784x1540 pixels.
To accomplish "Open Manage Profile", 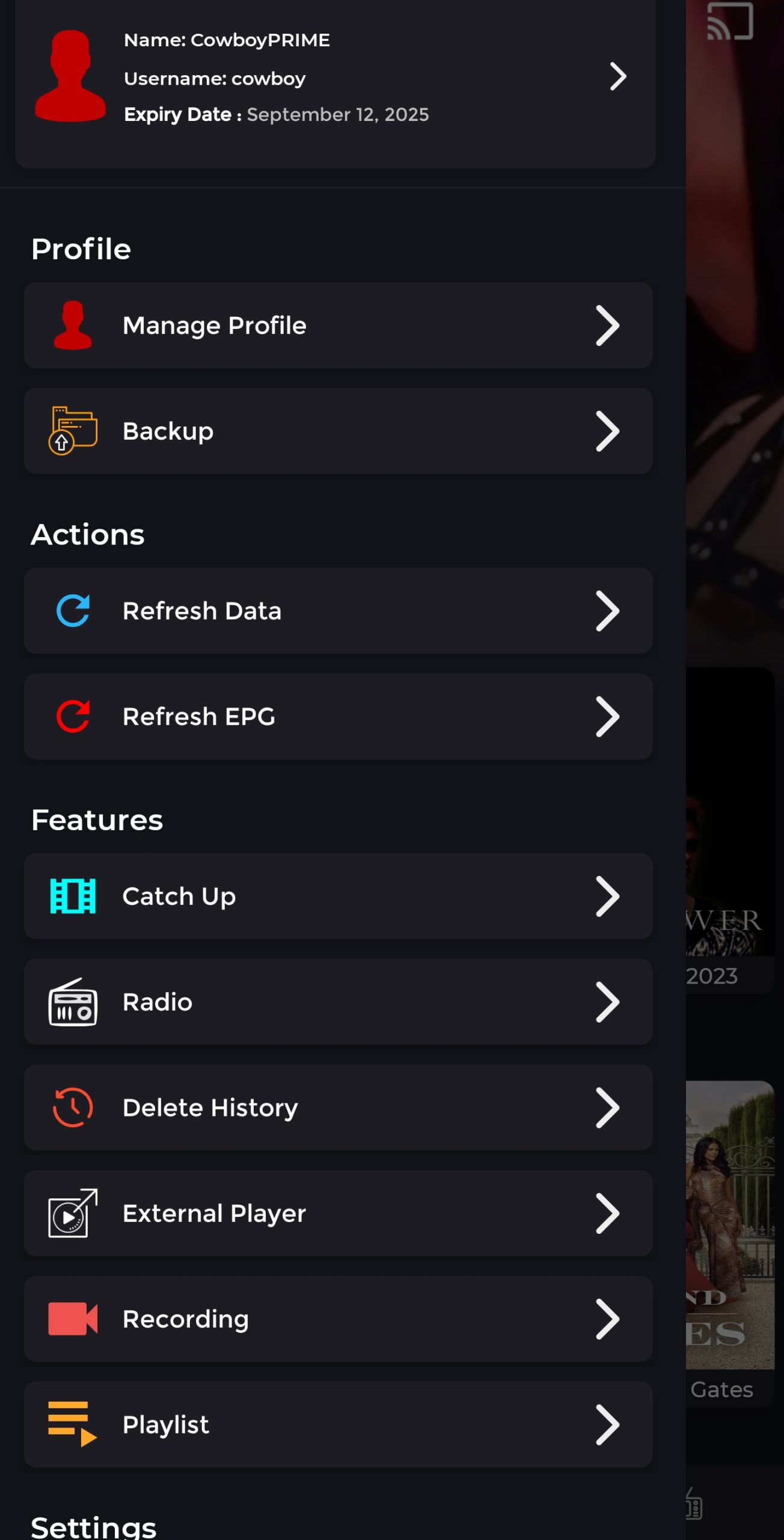I will (x=338, y=325).
